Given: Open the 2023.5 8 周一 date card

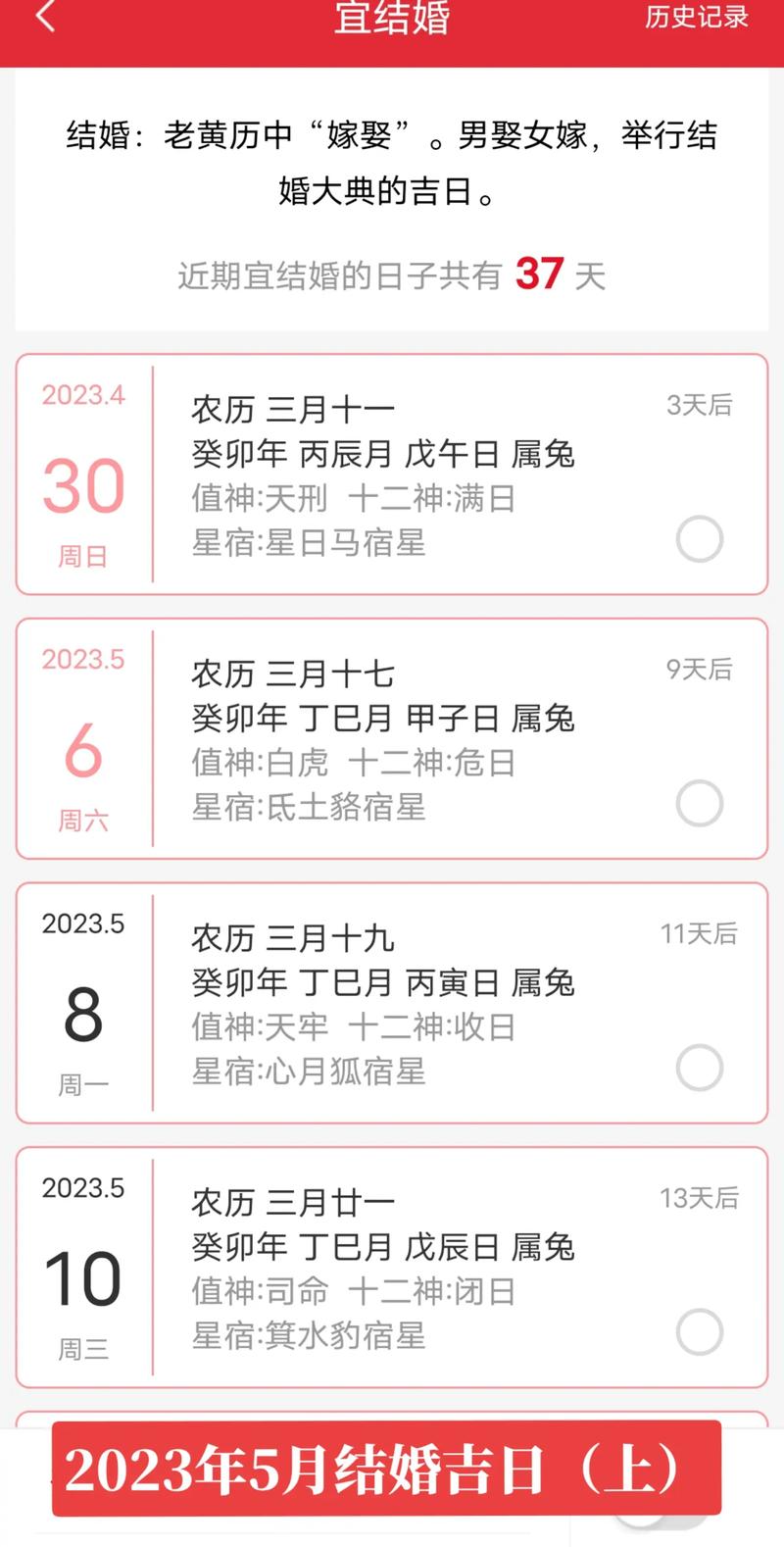Looking at the screenshot, I should tap(392, 1003).
